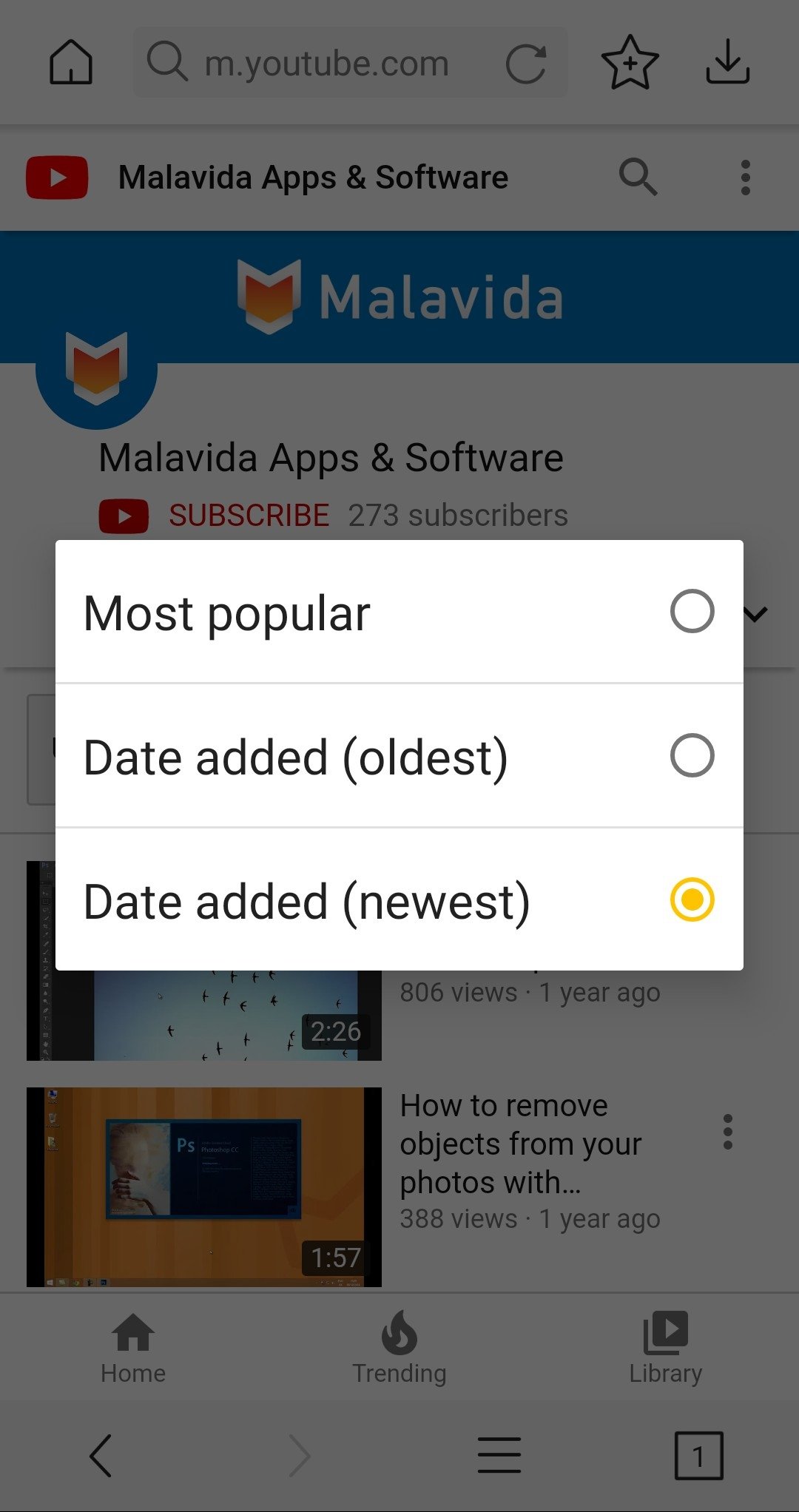
Task: Tap the browser home icon
Action: [71, 62]
